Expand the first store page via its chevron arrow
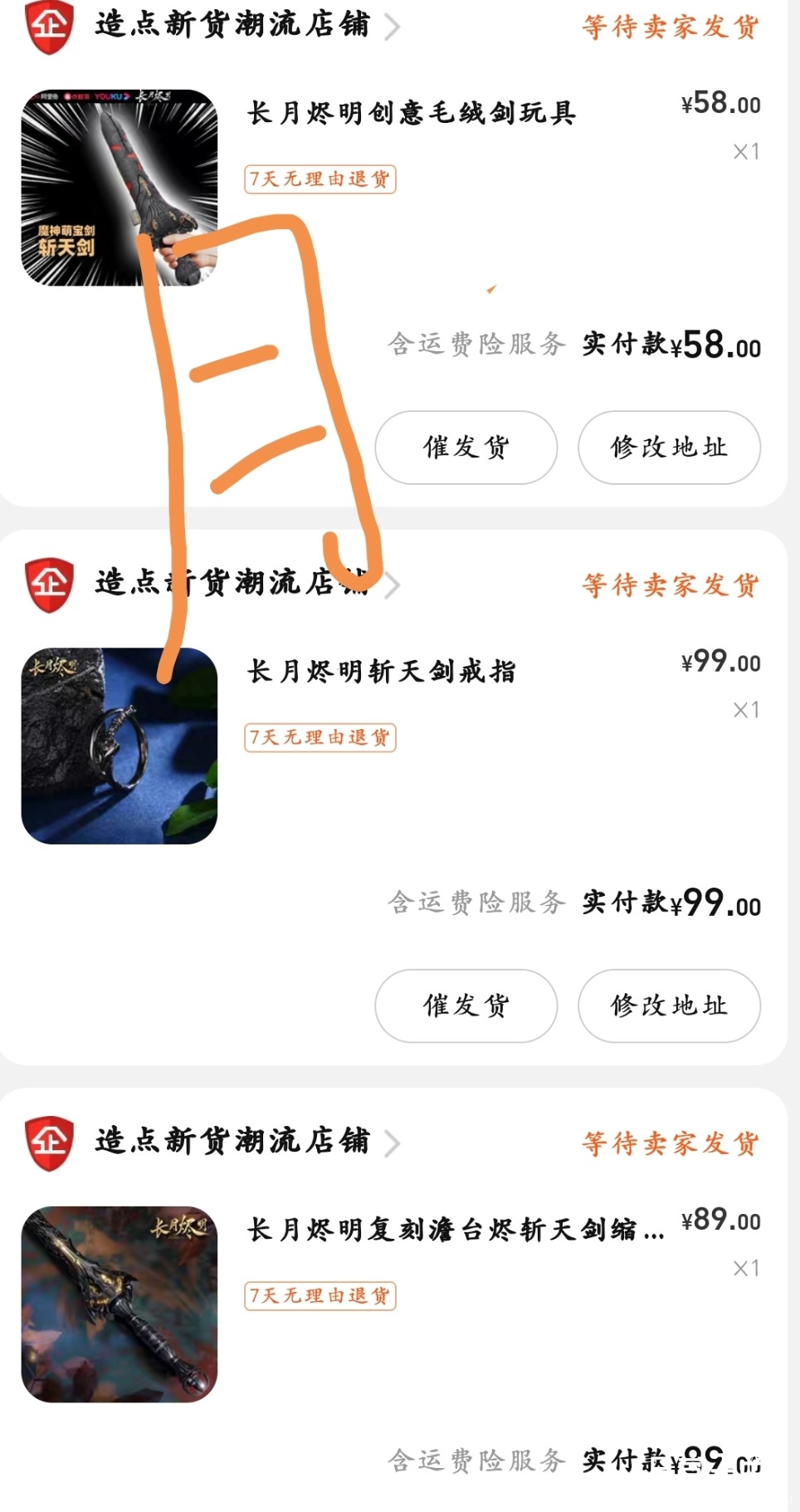Screen dimensions: 800x1512 tap(392, 25)
